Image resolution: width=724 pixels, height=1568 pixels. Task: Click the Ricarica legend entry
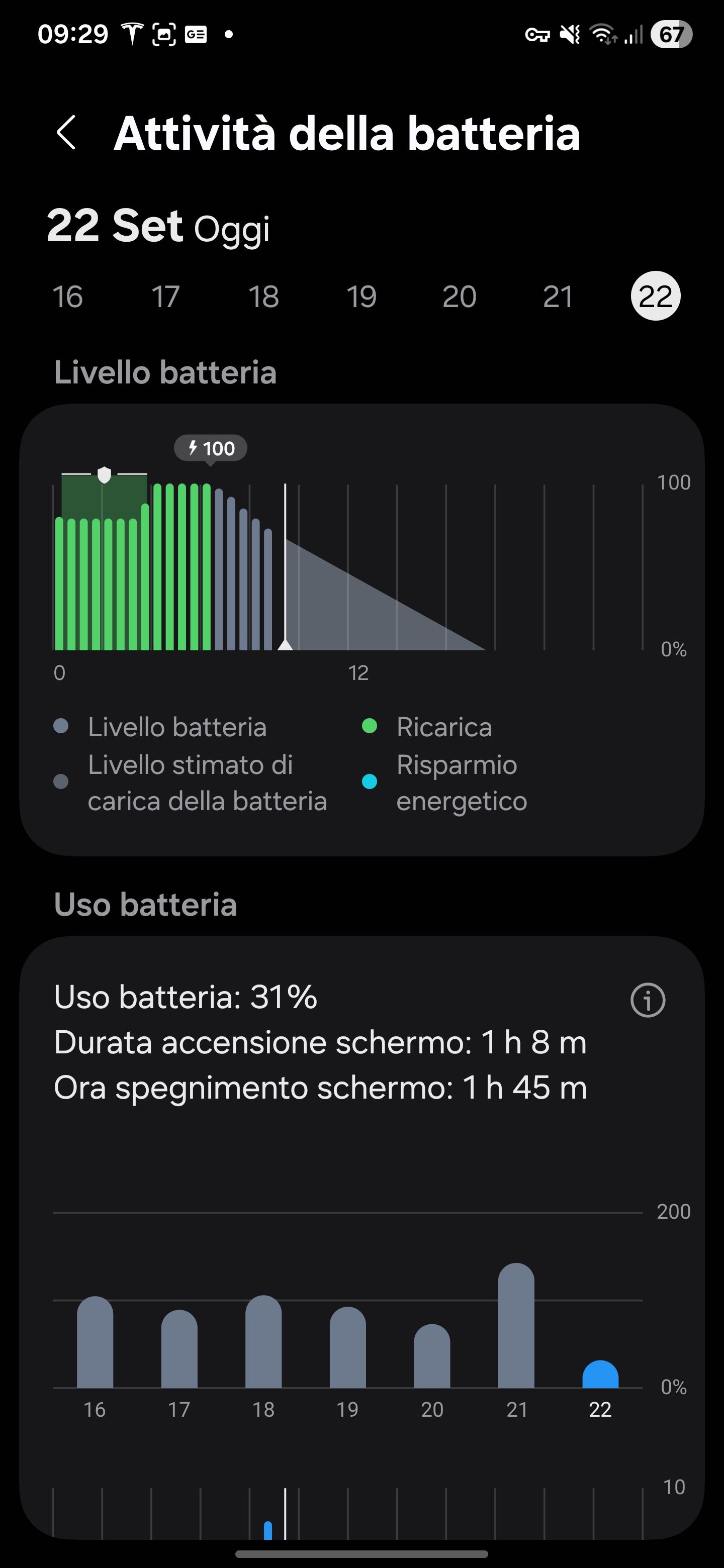pos(444,727)
